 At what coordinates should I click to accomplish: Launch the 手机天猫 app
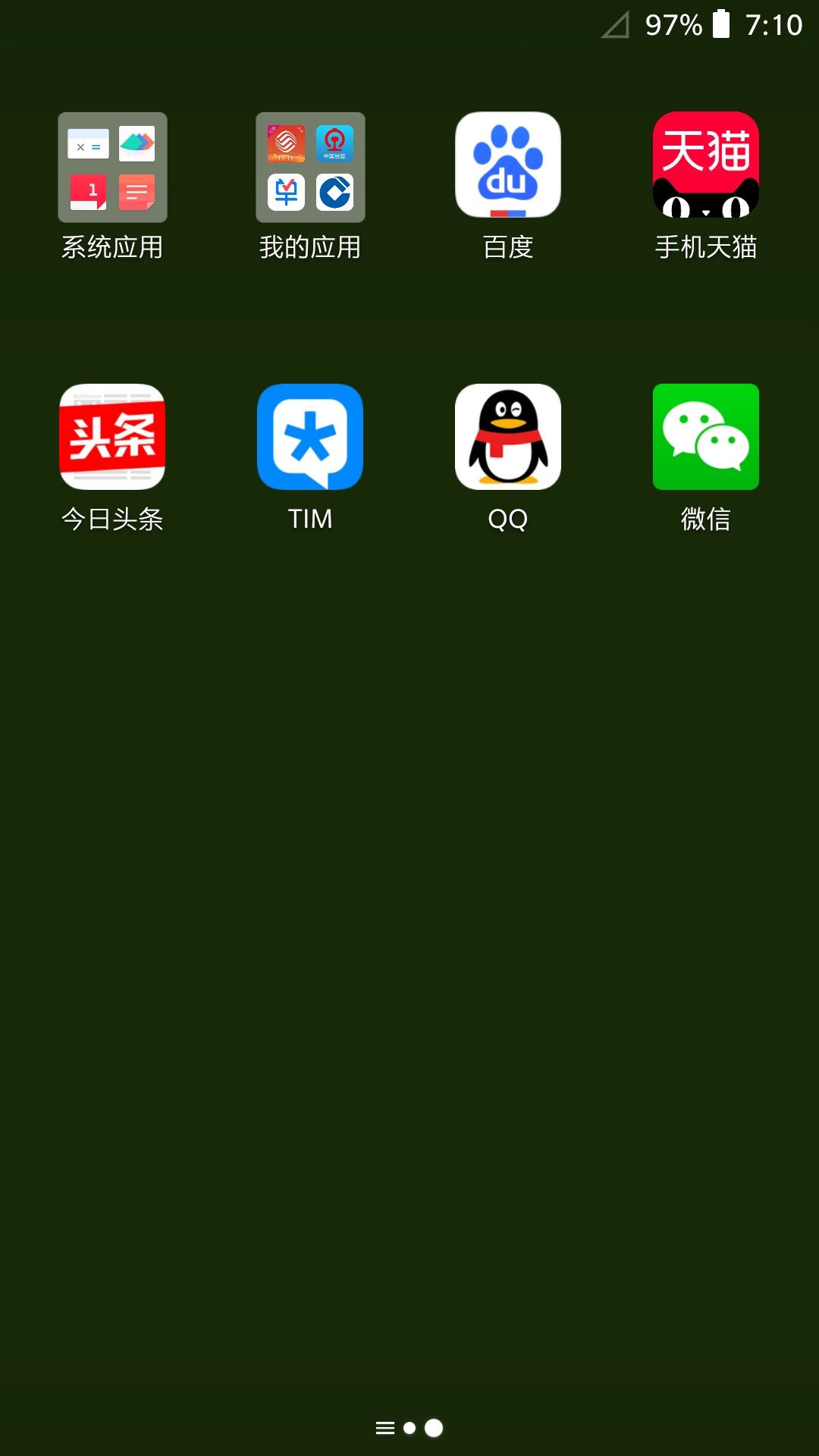click(x=705, y=165)
